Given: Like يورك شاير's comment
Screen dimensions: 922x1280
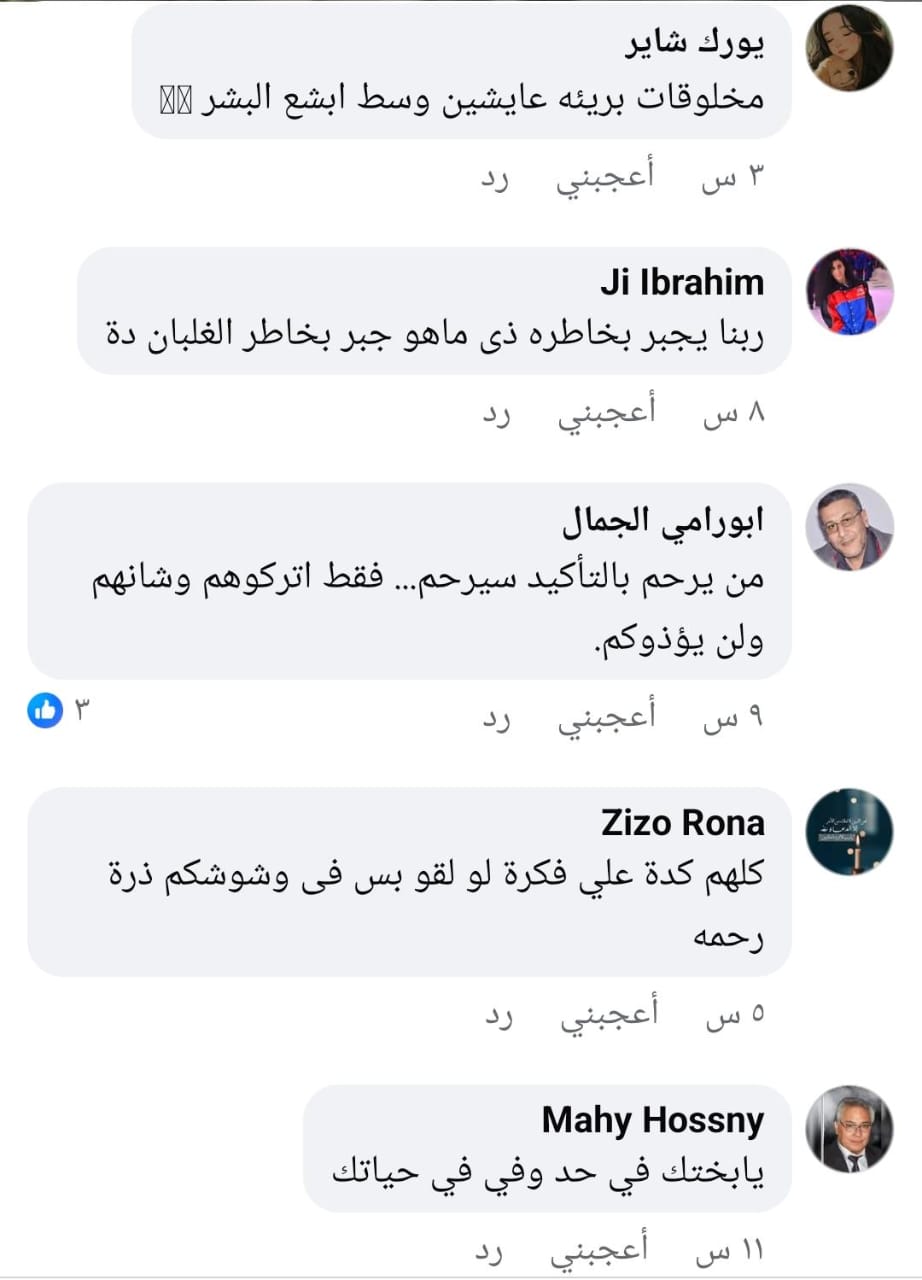Looking at the screenshot, I should click(606, 178).
